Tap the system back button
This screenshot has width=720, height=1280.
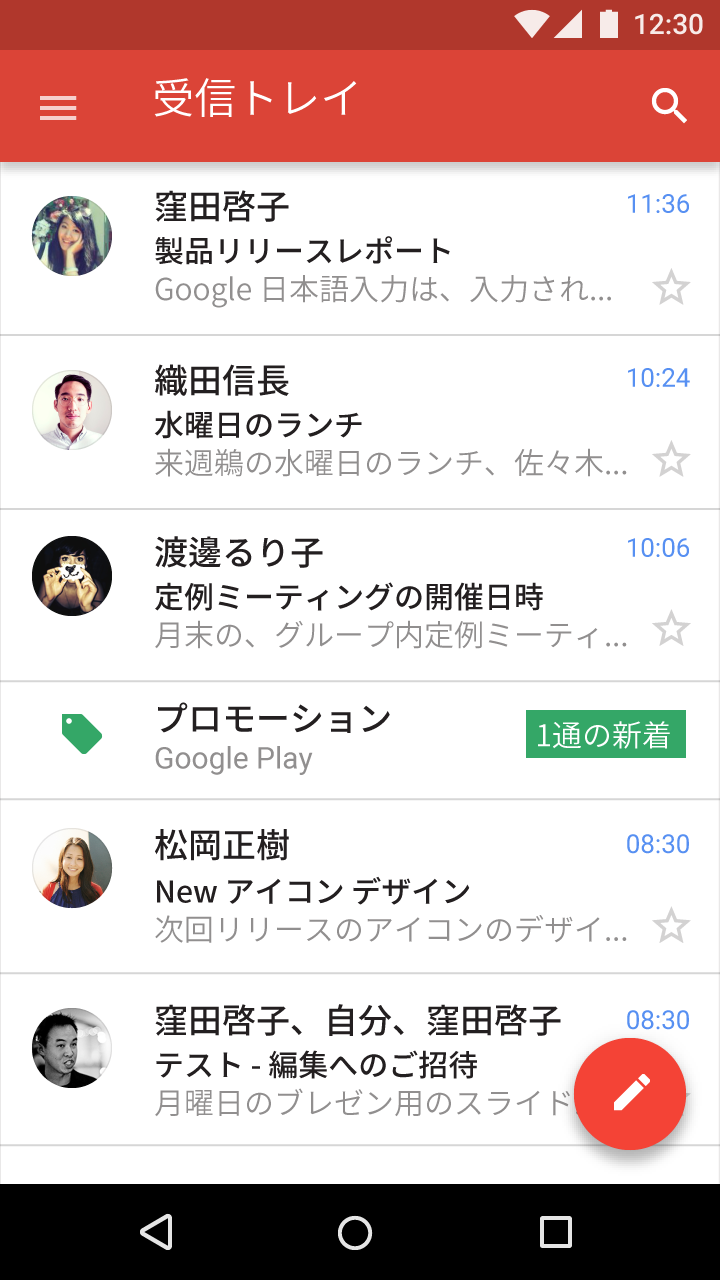pyautogui.click(x=156, y=1232)
